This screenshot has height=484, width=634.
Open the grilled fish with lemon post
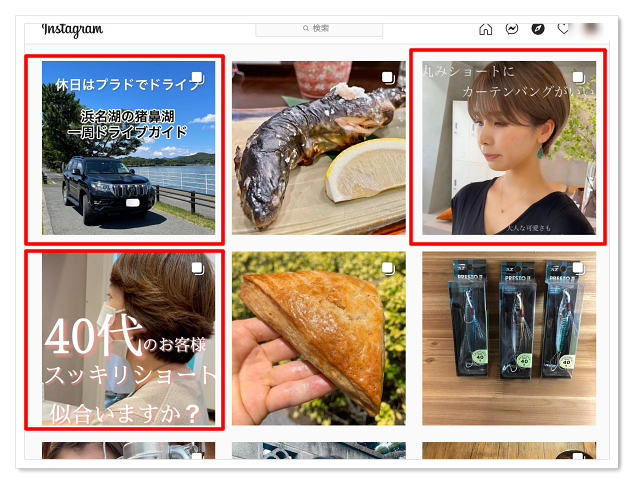point(318,148)
